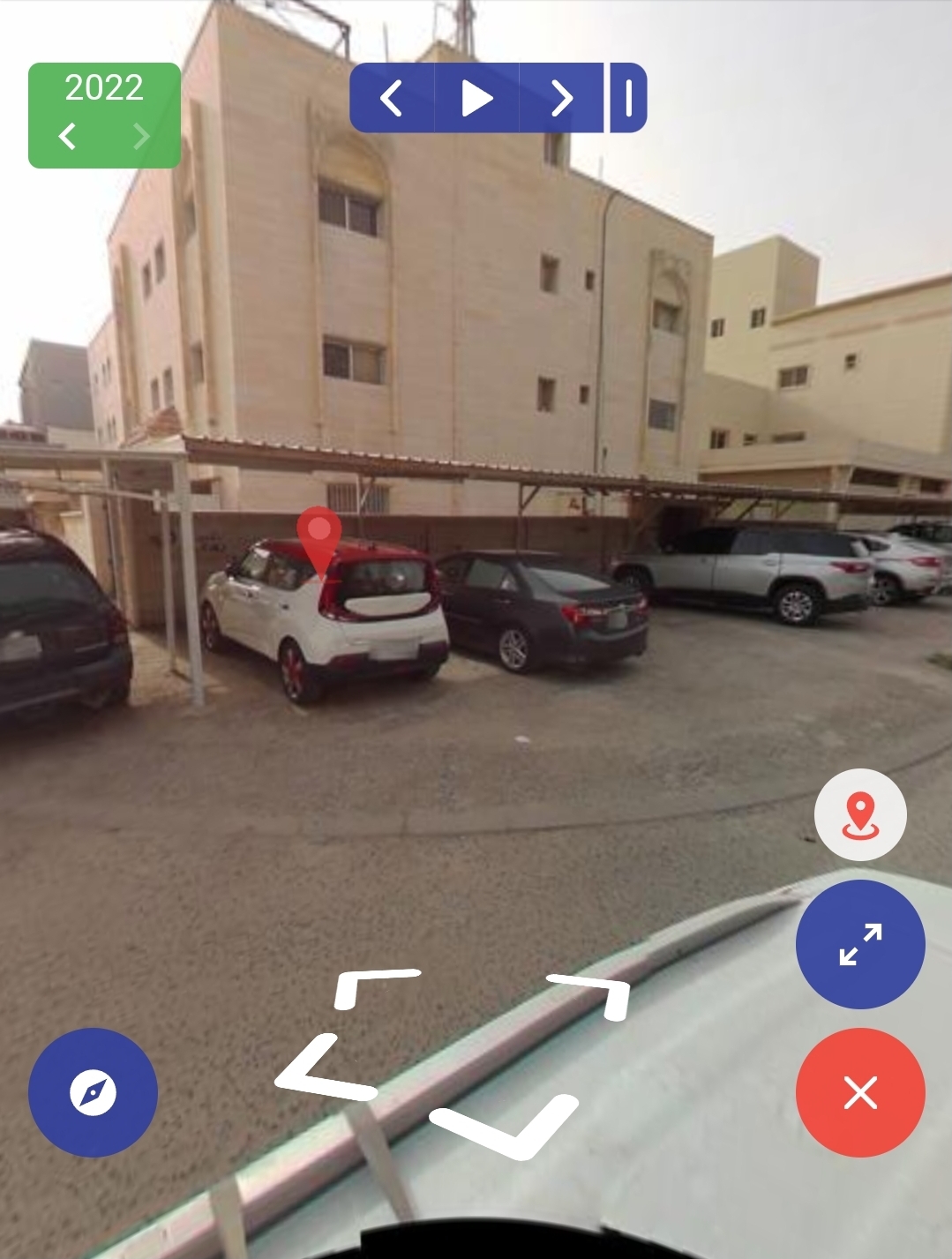This screenshot has height=1259, width=952.
Task: Expand the view to fullscreen
Action: point(859,944)
